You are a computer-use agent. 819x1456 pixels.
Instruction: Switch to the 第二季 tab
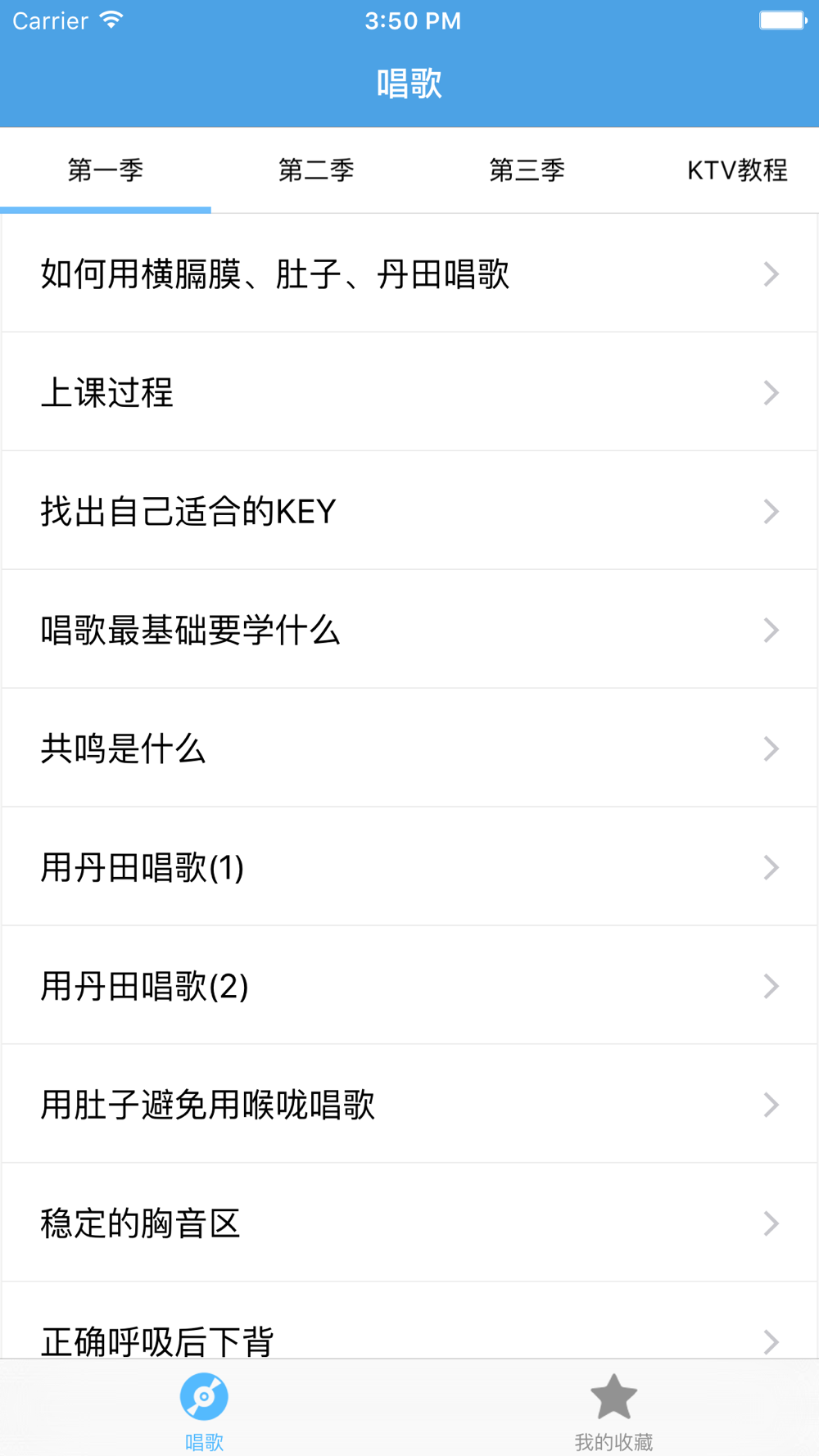pos(316,170)
